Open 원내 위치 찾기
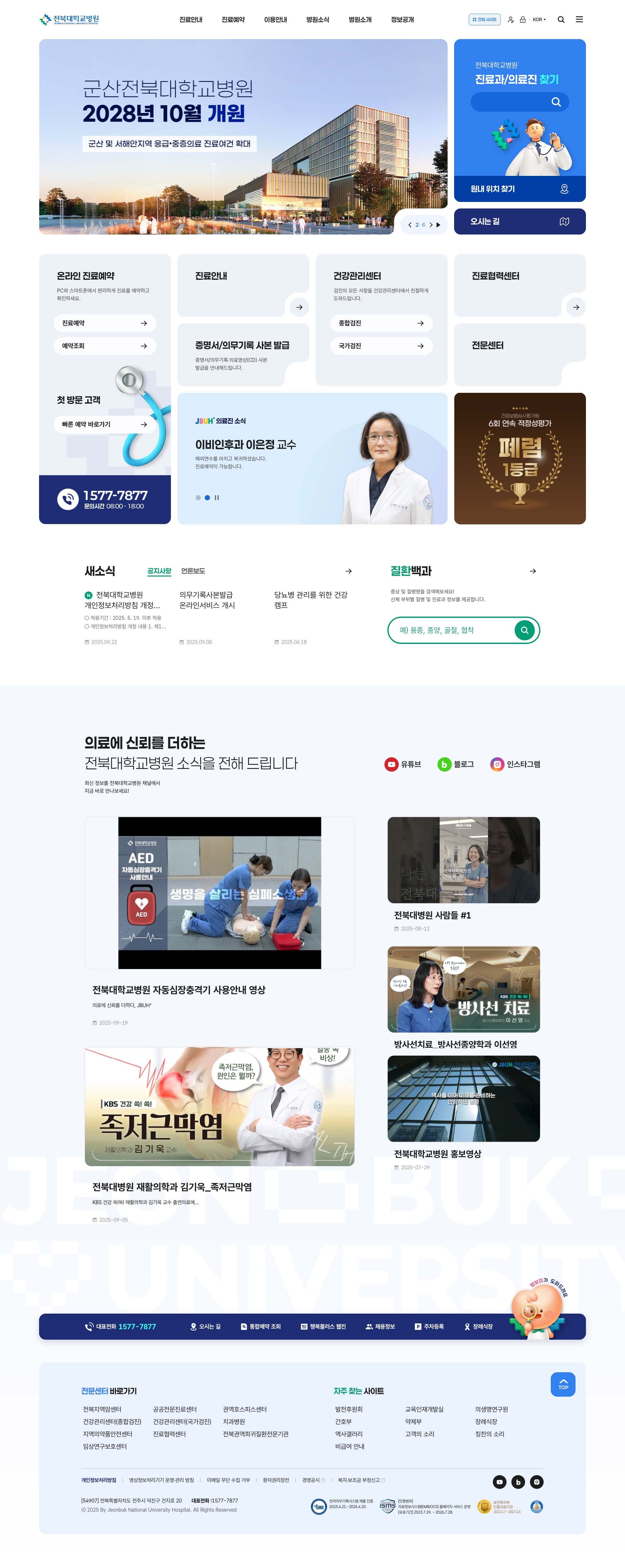Screen dimensions: 625x1568 point(519,189)
